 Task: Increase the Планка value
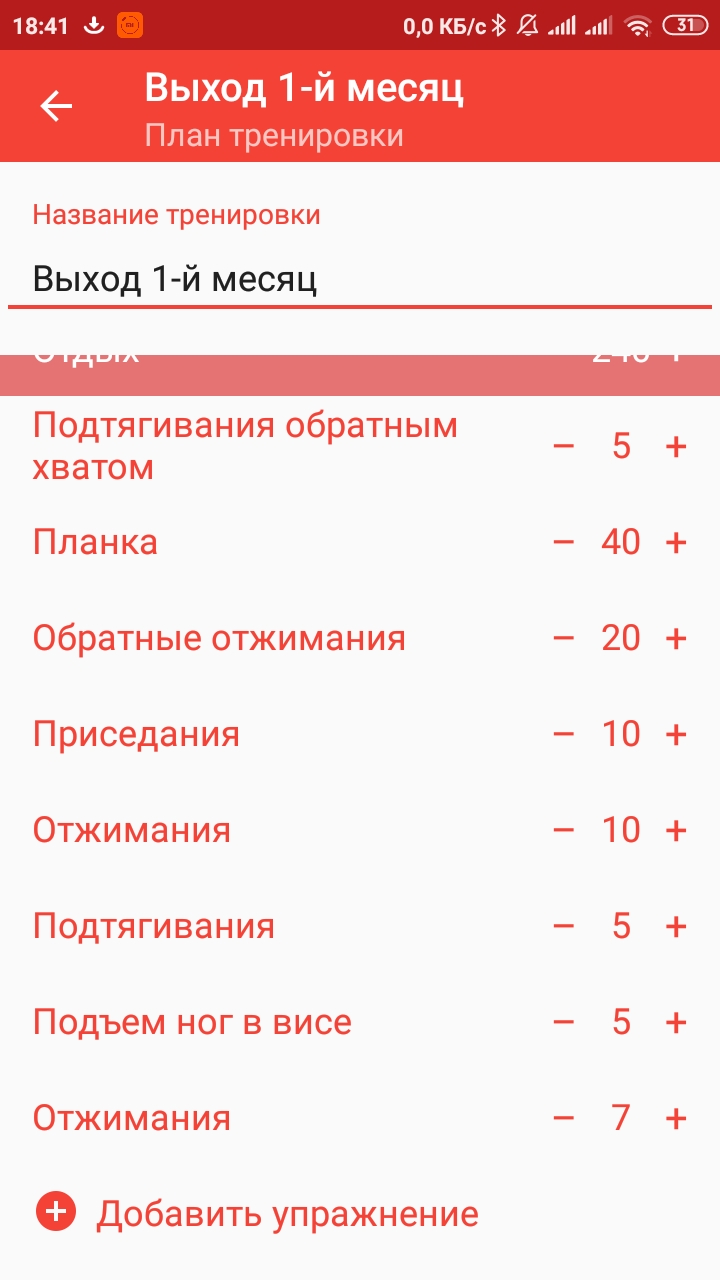[677, 542]
